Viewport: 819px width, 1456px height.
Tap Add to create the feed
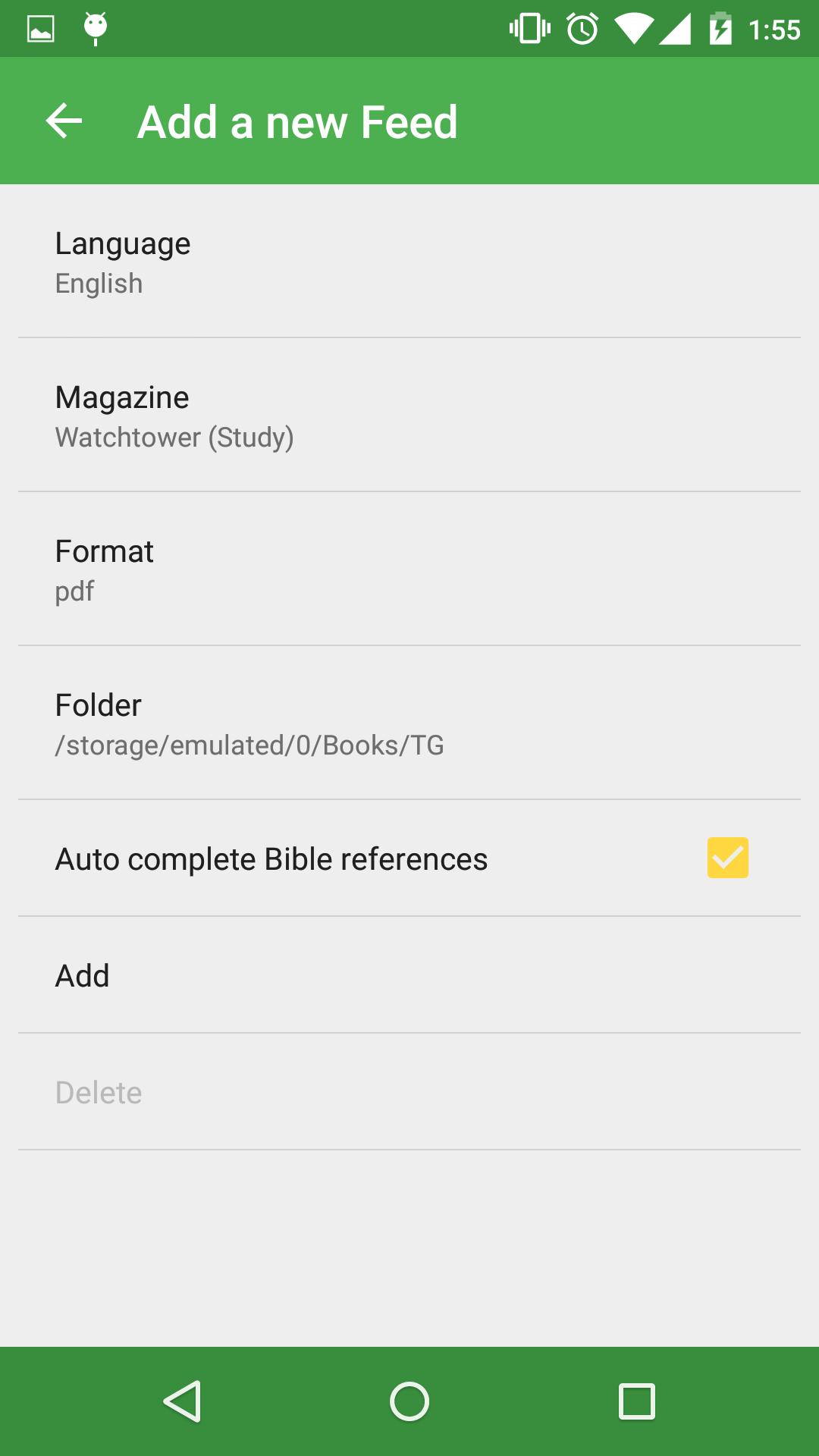(x=409, y=975)
